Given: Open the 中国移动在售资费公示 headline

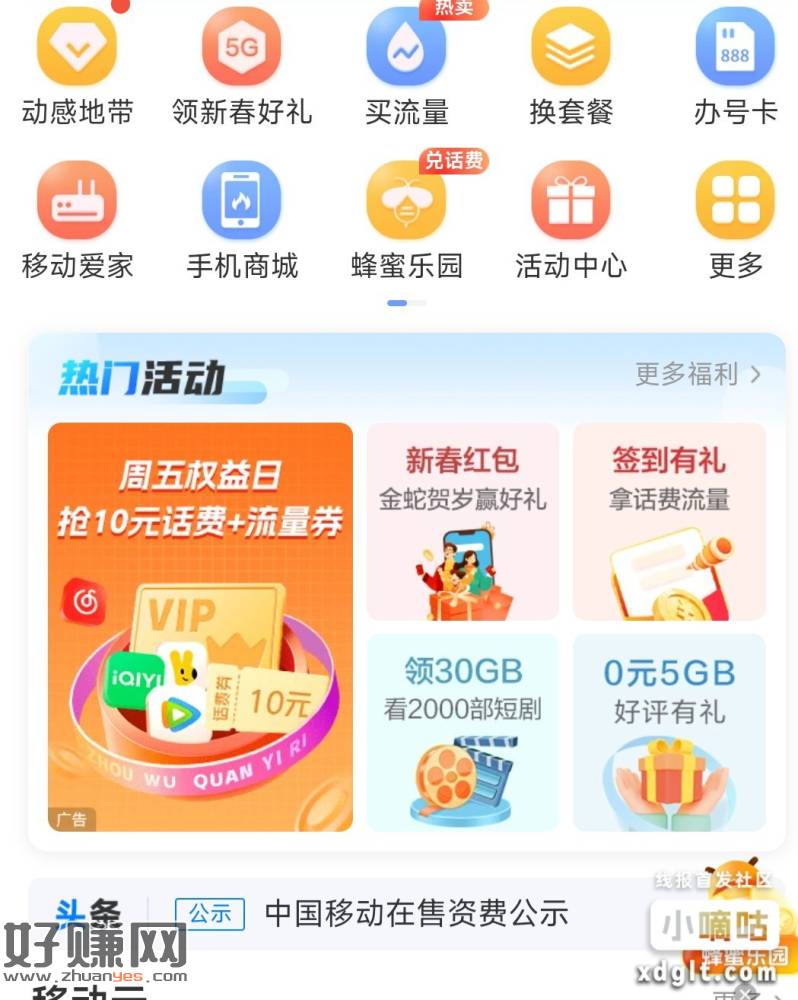Looking at the screenshot, I should [x=416, y=912].
